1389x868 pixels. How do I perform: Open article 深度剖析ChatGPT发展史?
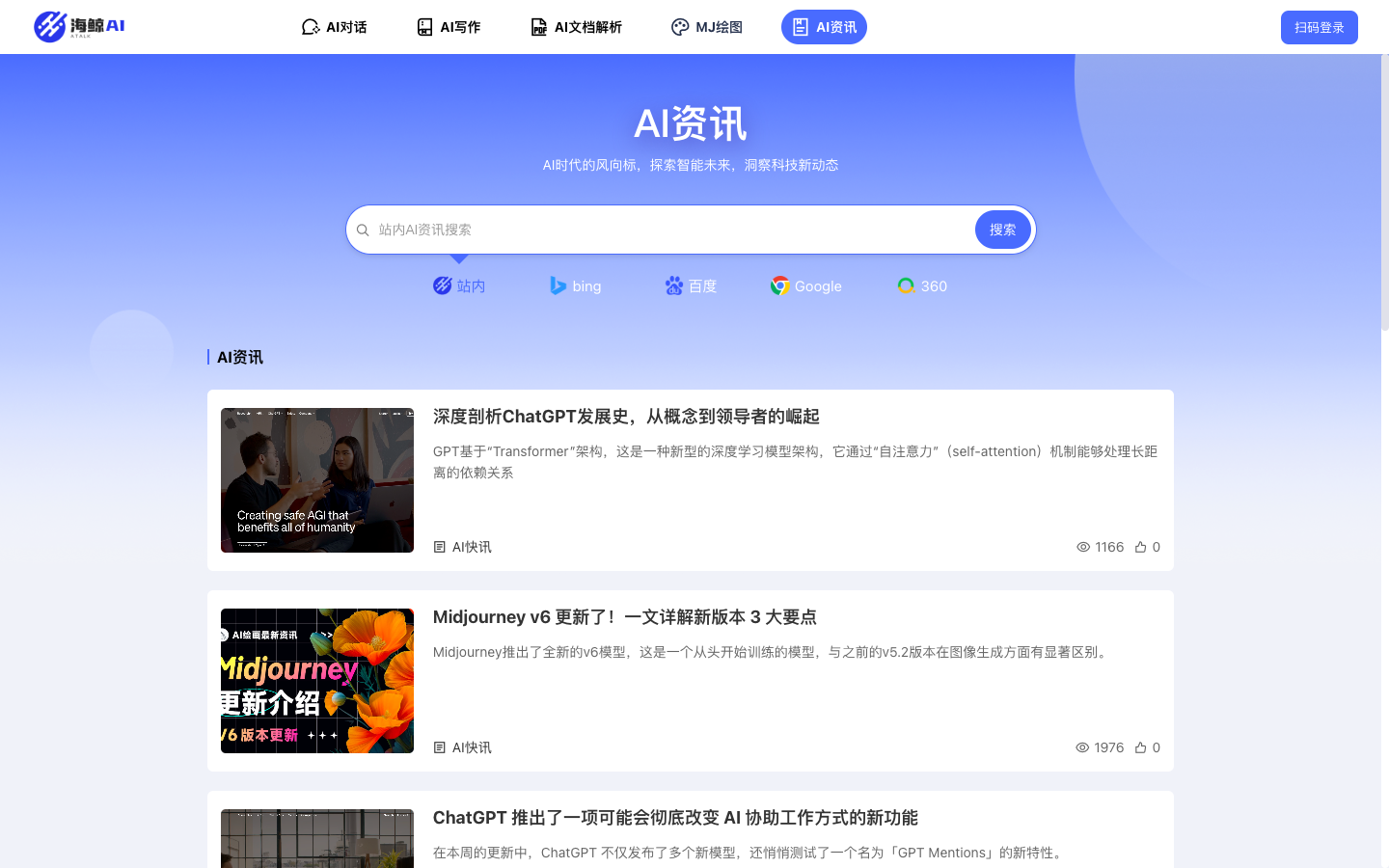[626, 417]
